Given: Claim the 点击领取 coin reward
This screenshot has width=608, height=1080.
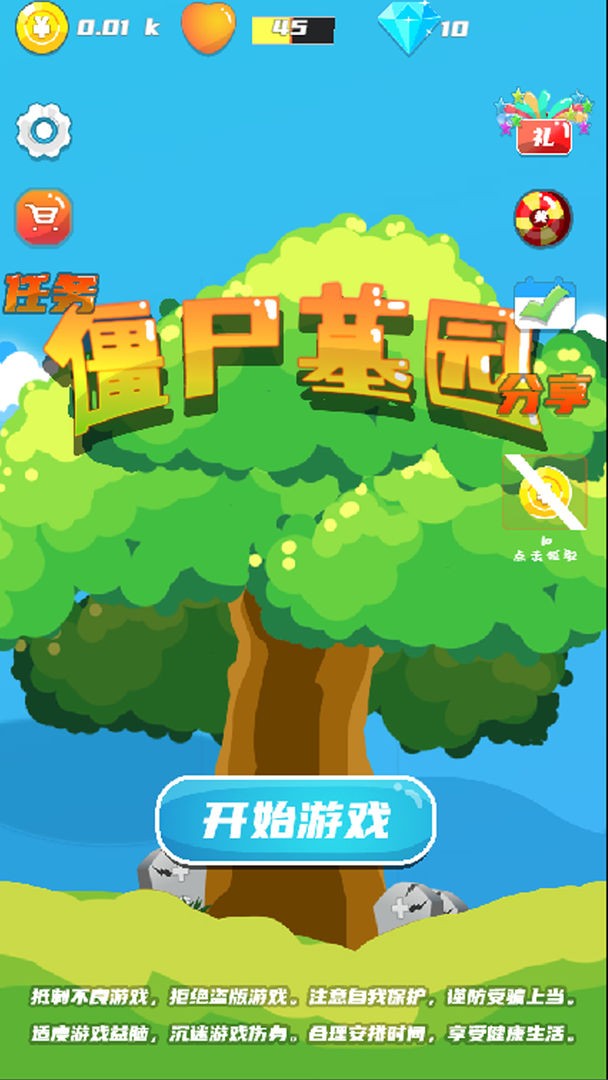Looking at the screenshot, I should (x=545, y=495).
